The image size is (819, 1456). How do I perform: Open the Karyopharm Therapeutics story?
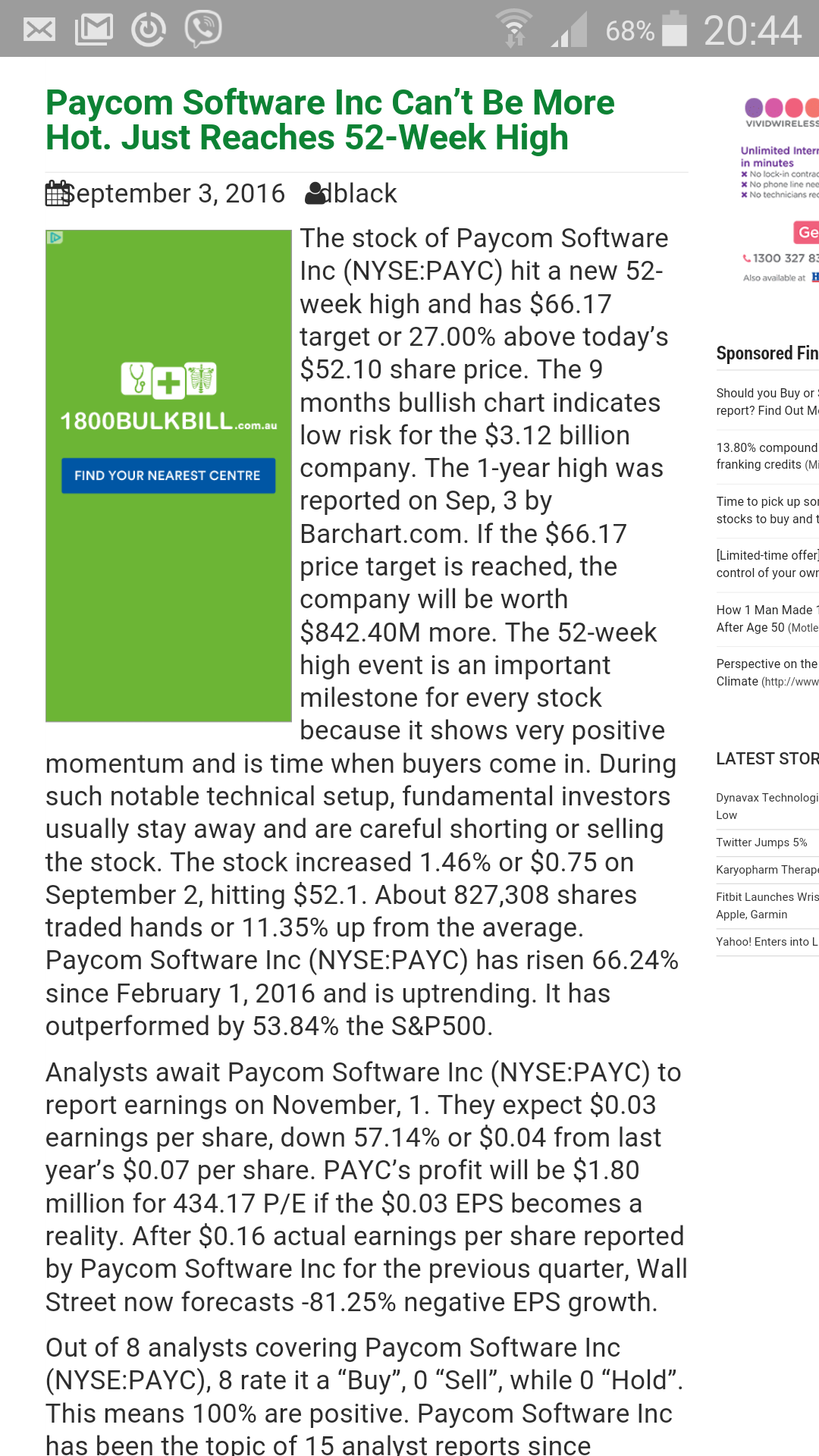[x=767, y=870]
